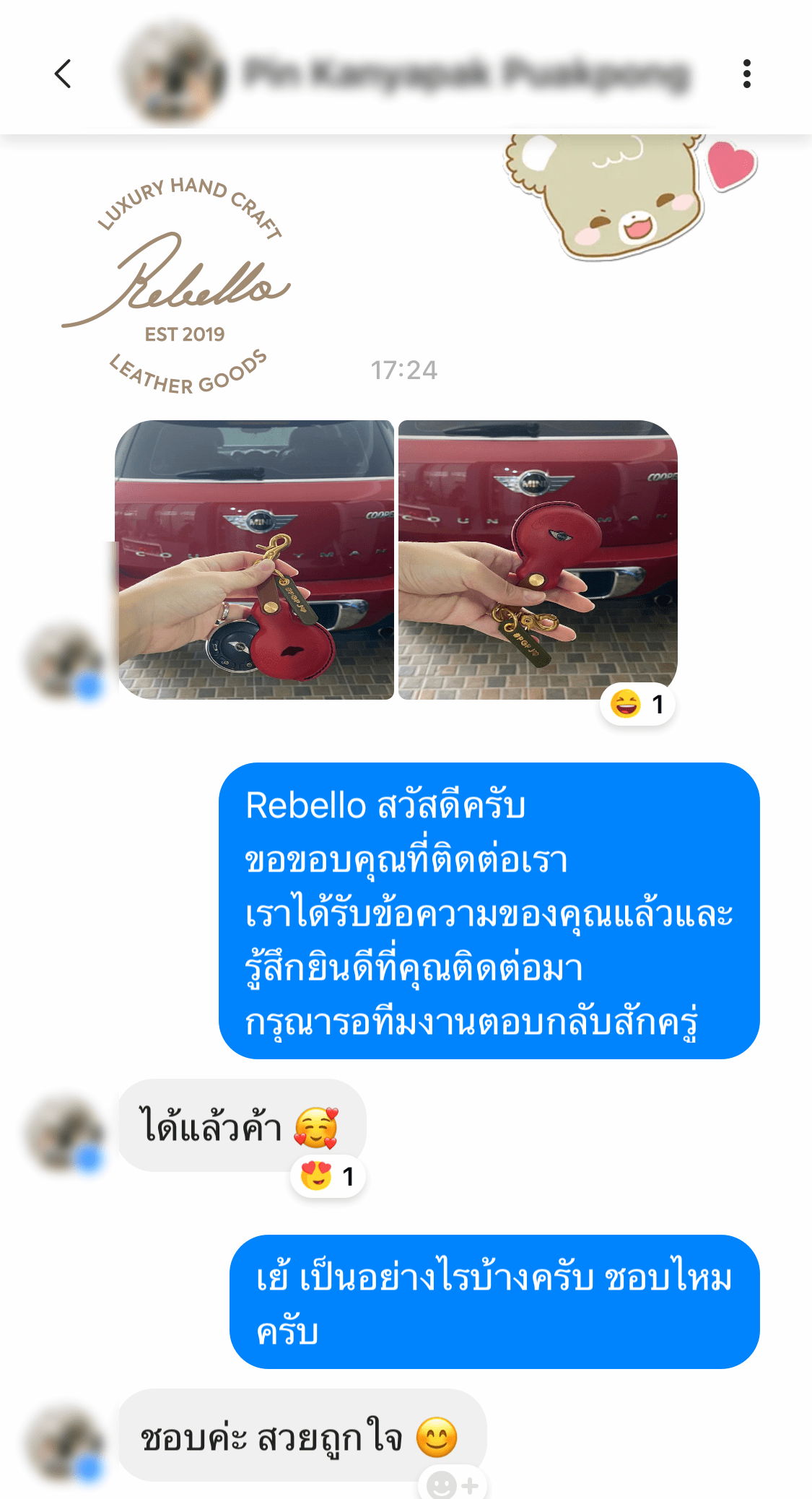This screenshot has height=1499, width=812.
Task: Add a reaction to "ชอบค่ะ สวยถูกใจ" message
Action: point(453,1485)
